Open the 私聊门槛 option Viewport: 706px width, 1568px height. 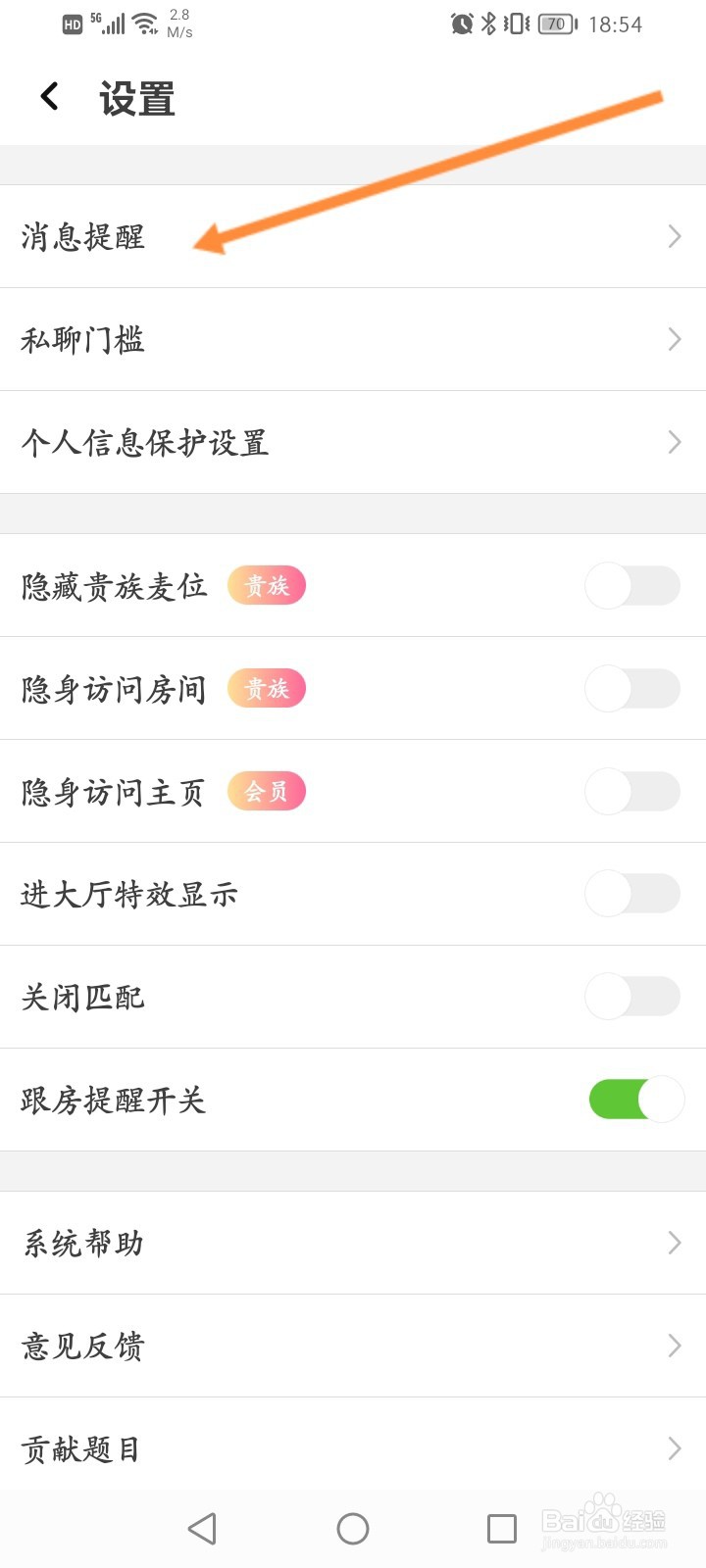[x=353, y=339]
